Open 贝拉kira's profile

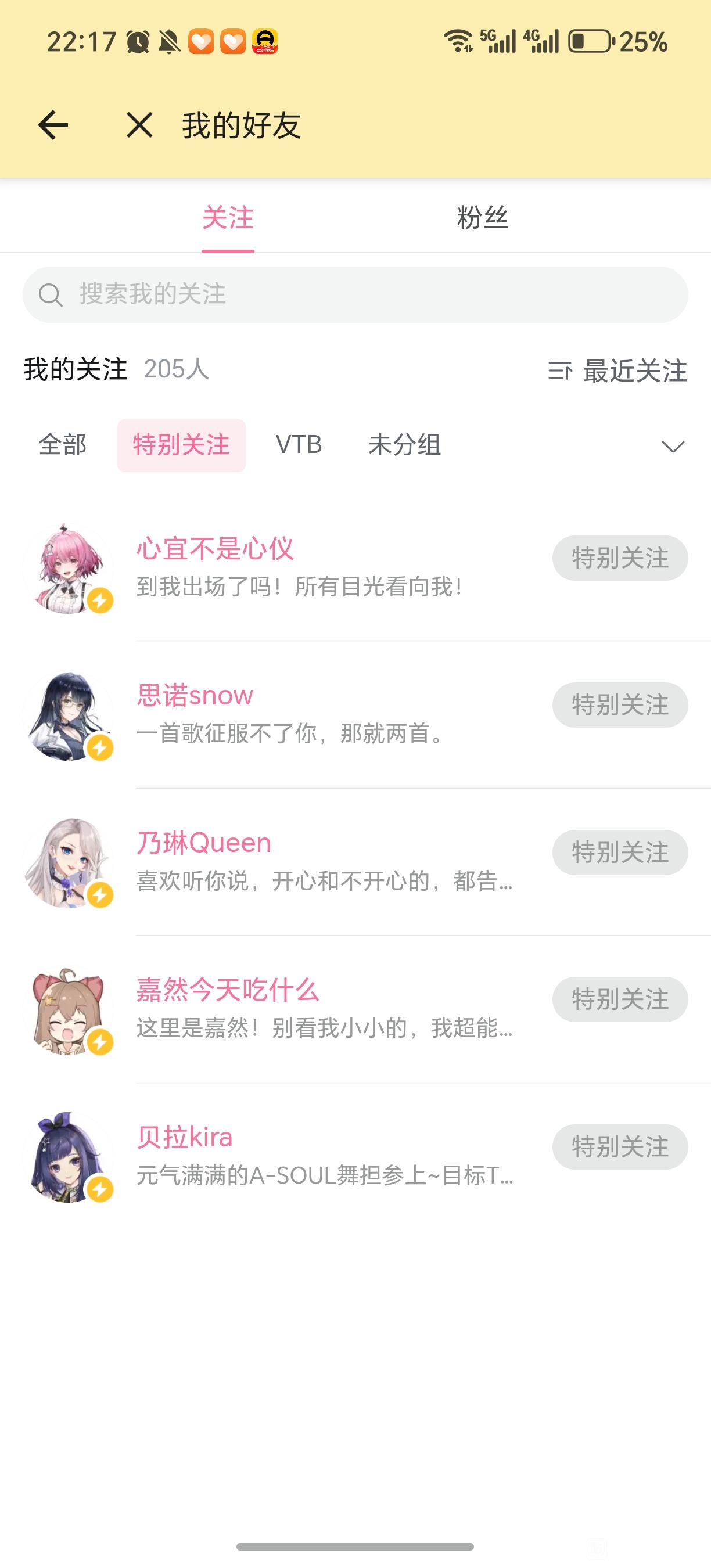click(x=185, y=1137)
